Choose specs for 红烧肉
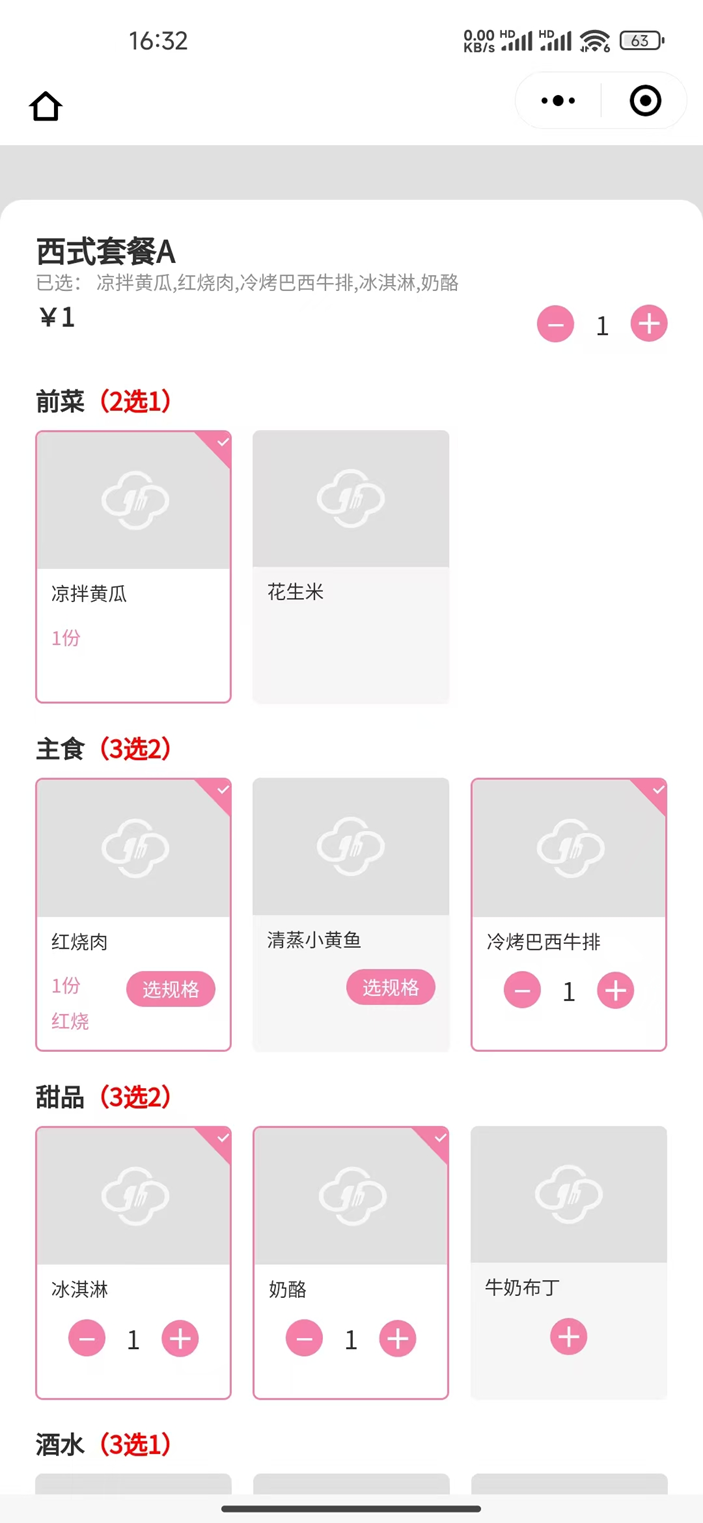 (171, 989)
